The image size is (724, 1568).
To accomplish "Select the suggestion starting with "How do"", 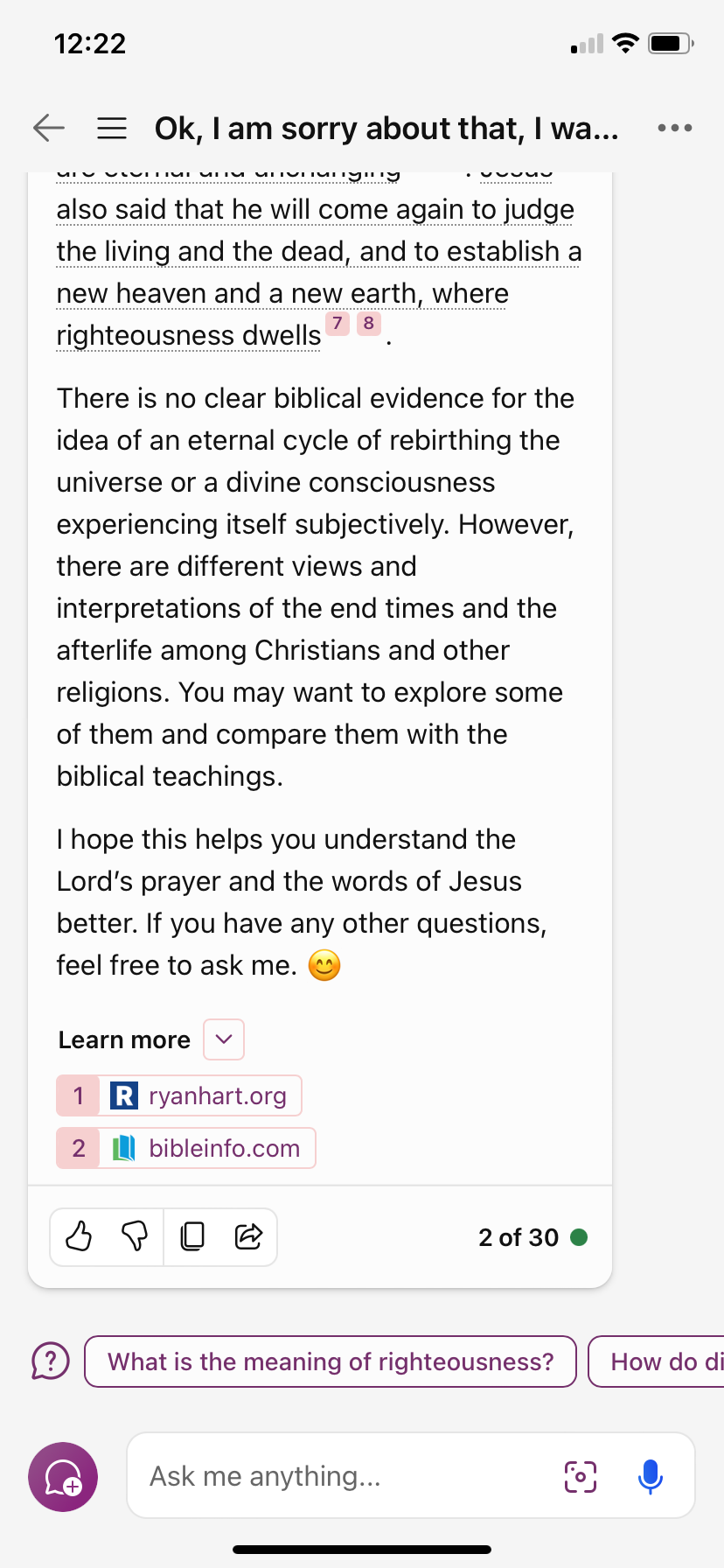I will tap(657, 1361).
